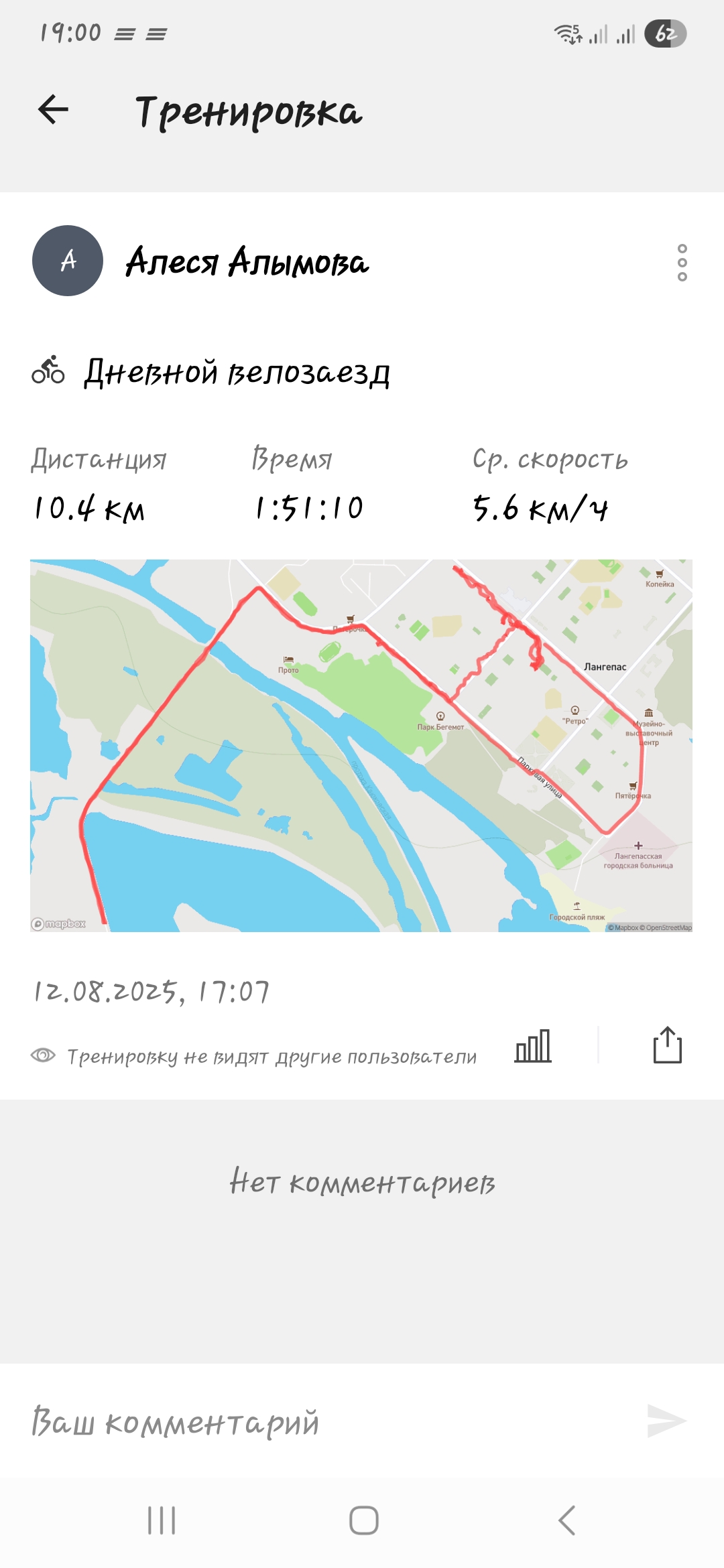This screenshot has height=1568, width=724.
Task: Open Алеся Алымова's profile avatar
Action: [x=68, y=261]
